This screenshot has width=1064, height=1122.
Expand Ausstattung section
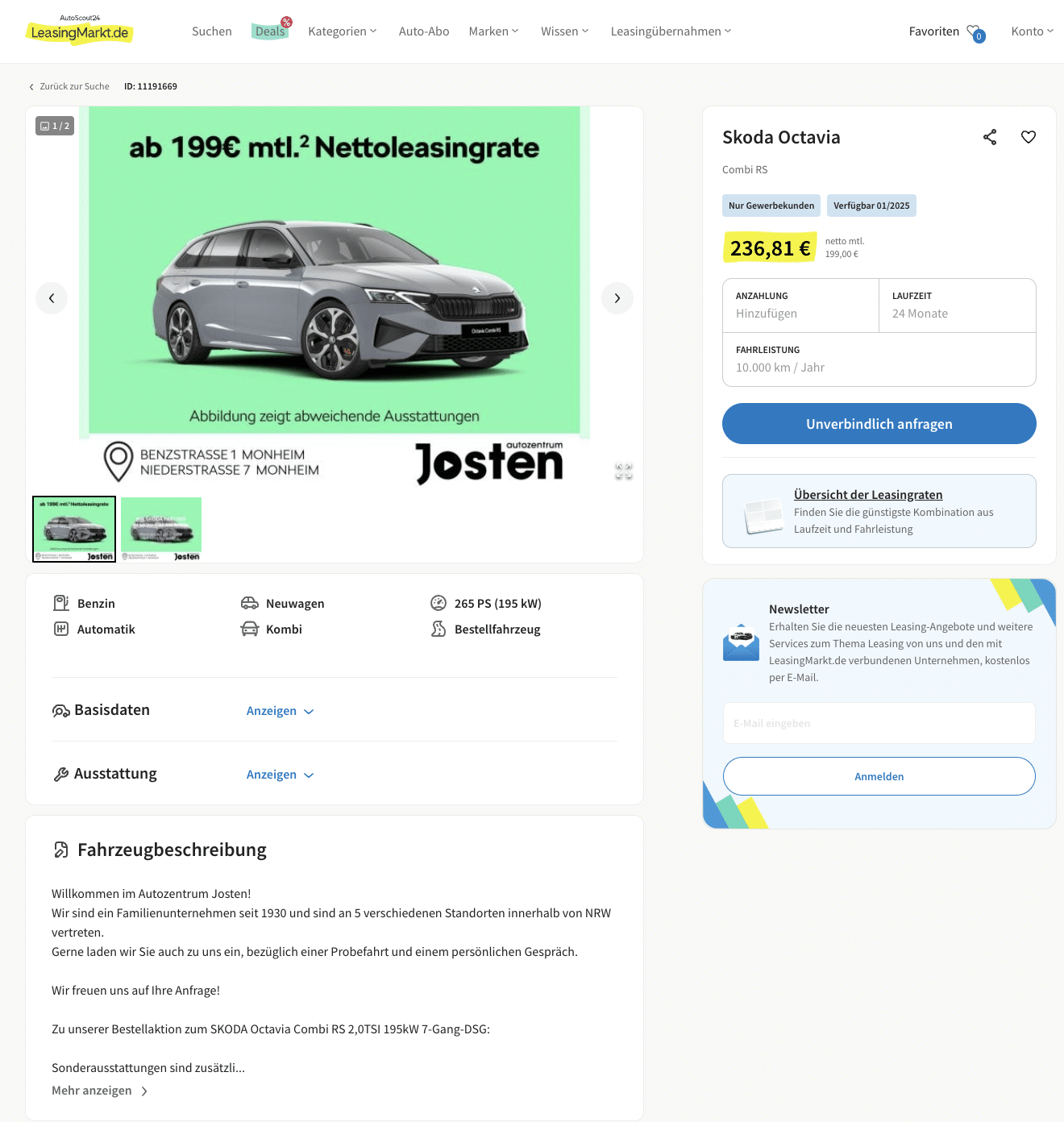(280, 775)
